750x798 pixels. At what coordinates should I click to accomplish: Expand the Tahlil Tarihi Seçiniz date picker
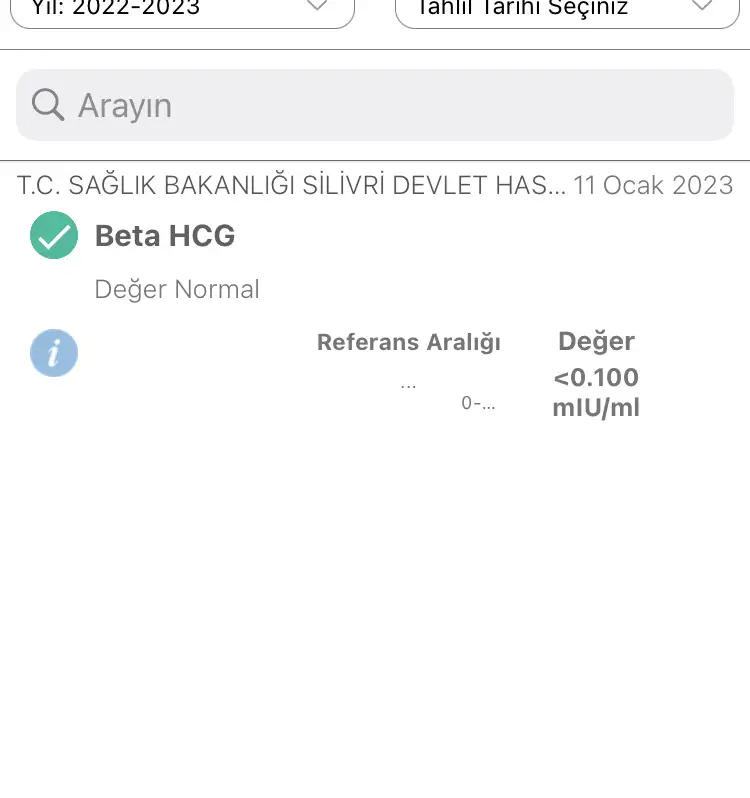pos(566,10)
